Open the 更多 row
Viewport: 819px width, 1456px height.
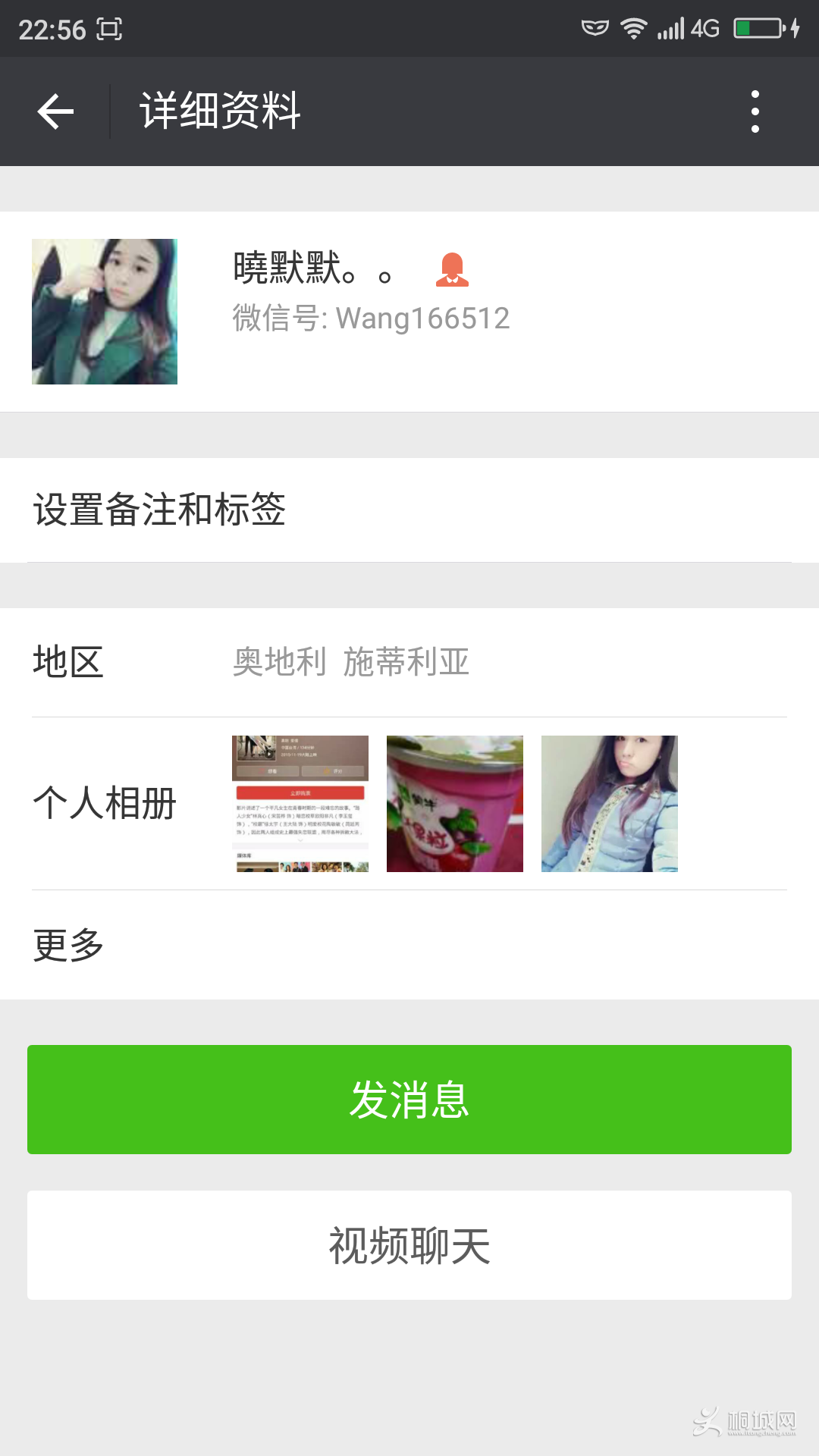coord(409,945)
